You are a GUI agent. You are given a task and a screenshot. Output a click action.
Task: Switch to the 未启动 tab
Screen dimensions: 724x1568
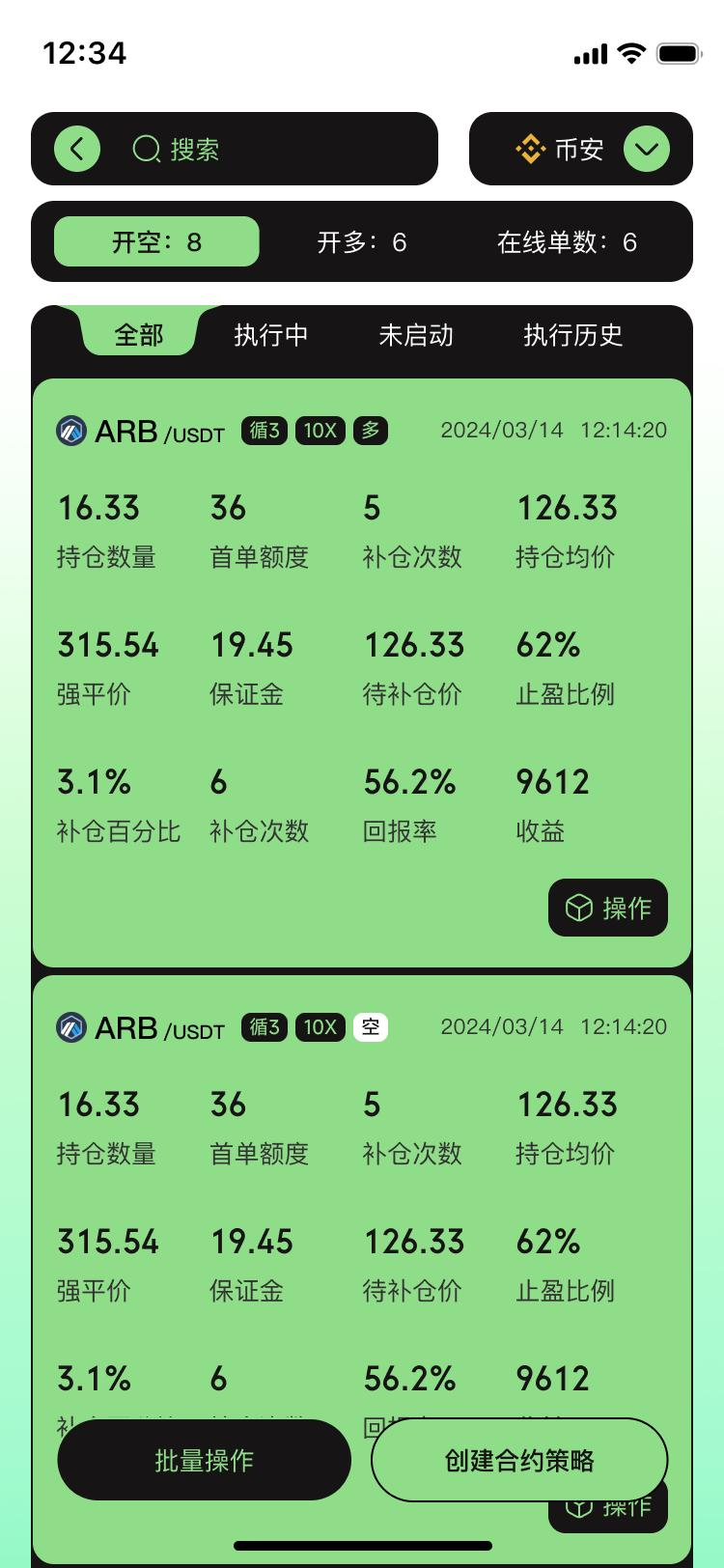pos(416,334)
